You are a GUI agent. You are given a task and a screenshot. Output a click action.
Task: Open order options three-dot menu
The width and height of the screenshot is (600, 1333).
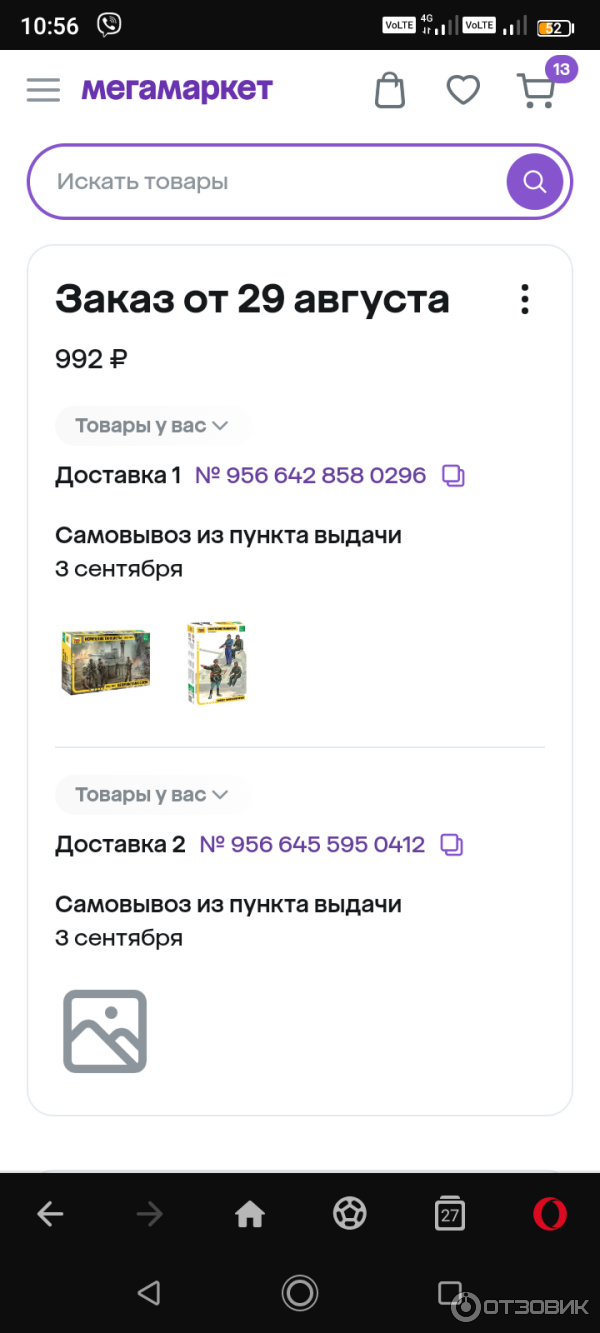coord(525,299)
